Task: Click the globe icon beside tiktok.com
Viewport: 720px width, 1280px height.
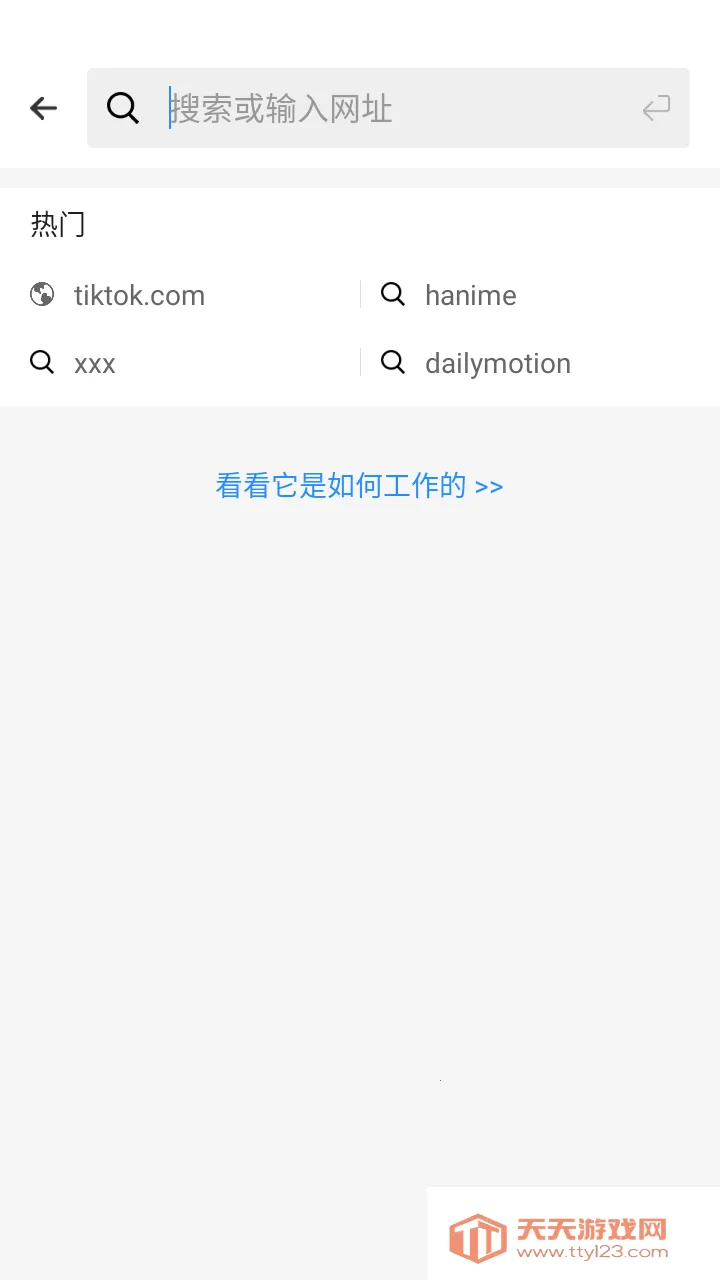Action: tap(42, 294)
